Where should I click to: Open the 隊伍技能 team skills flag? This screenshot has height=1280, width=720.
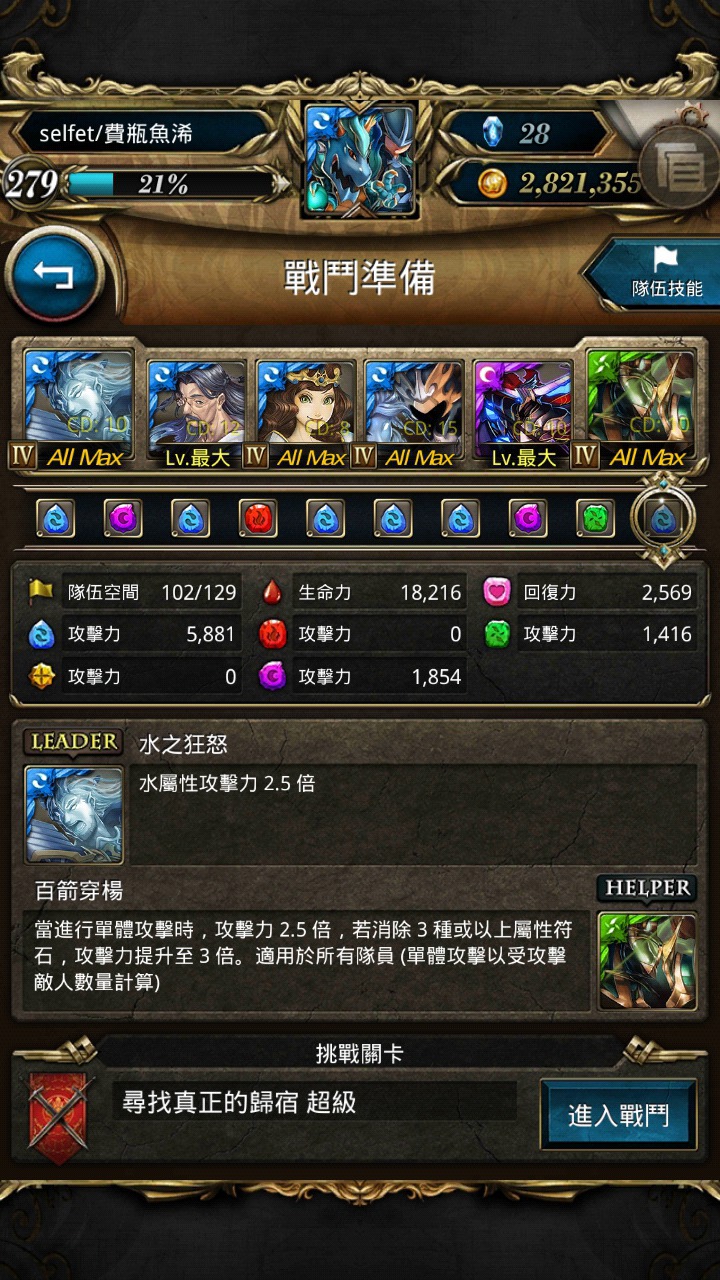click(658, 273)
